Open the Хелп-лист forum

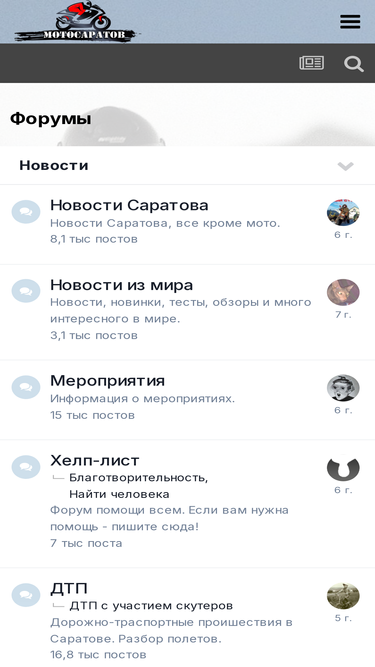point(95,460)
